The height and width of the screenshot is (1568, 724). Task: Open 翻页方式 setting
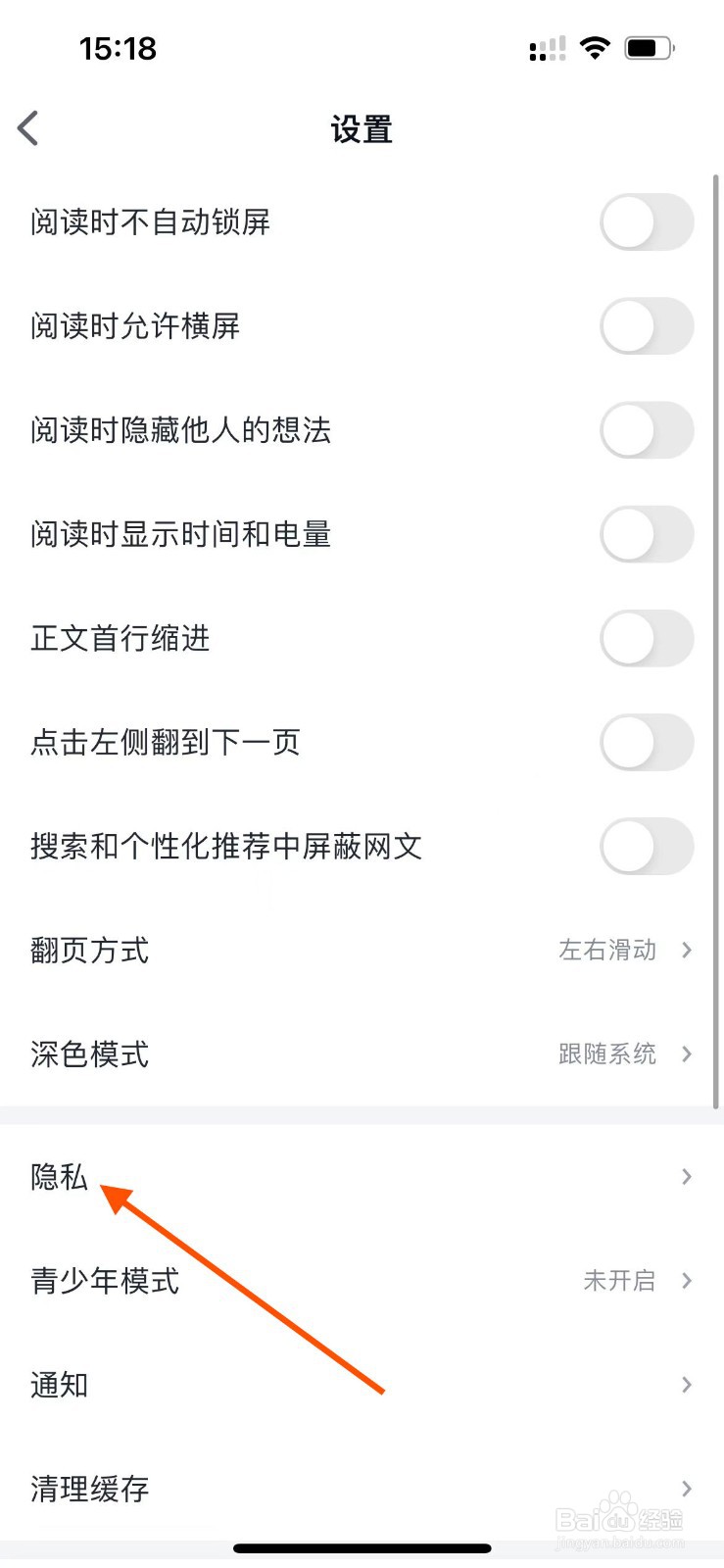(x=362, y=950)
